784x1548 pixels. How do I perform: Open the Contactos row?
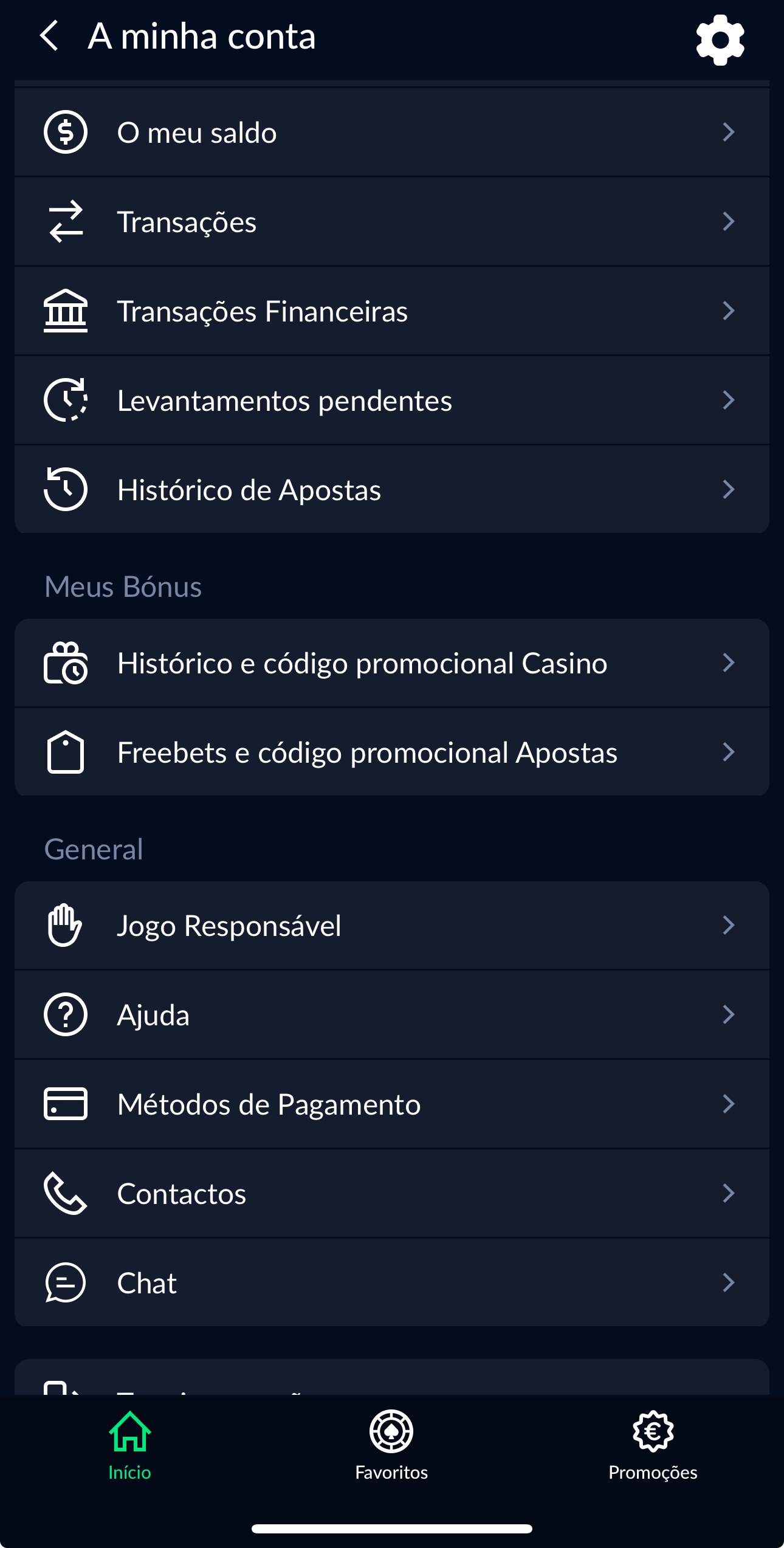pos(392,1194)
